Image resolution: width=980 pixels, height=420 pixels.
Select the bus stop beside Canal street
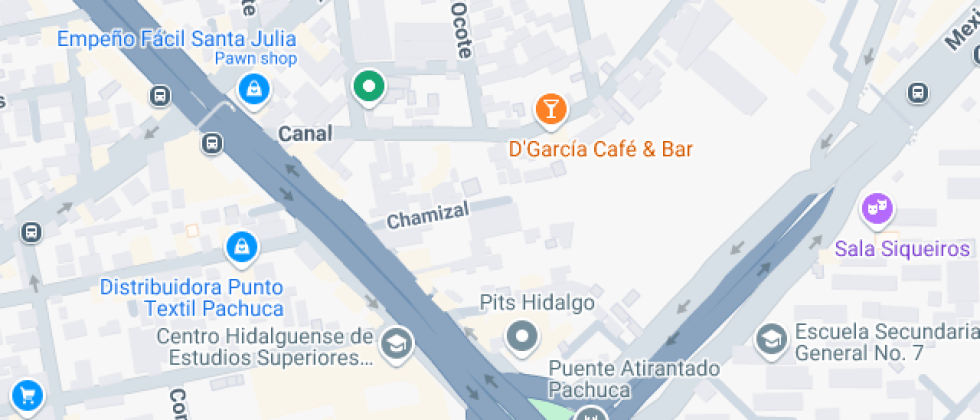[x=211, y=143]
